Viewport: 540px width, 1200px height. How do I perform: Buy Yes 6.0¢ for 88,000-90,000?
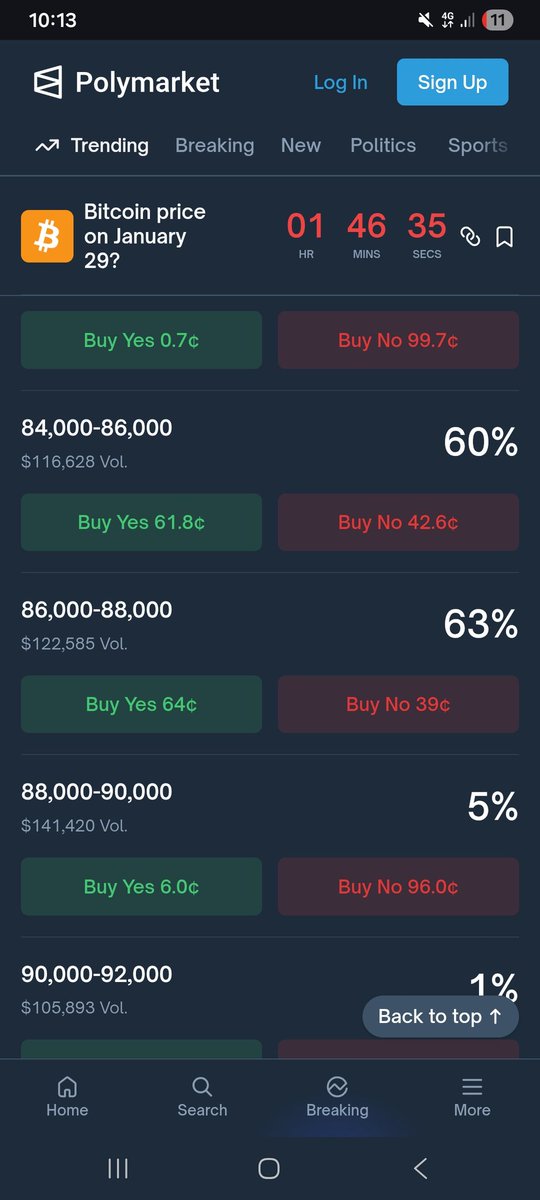pos(141,886)
